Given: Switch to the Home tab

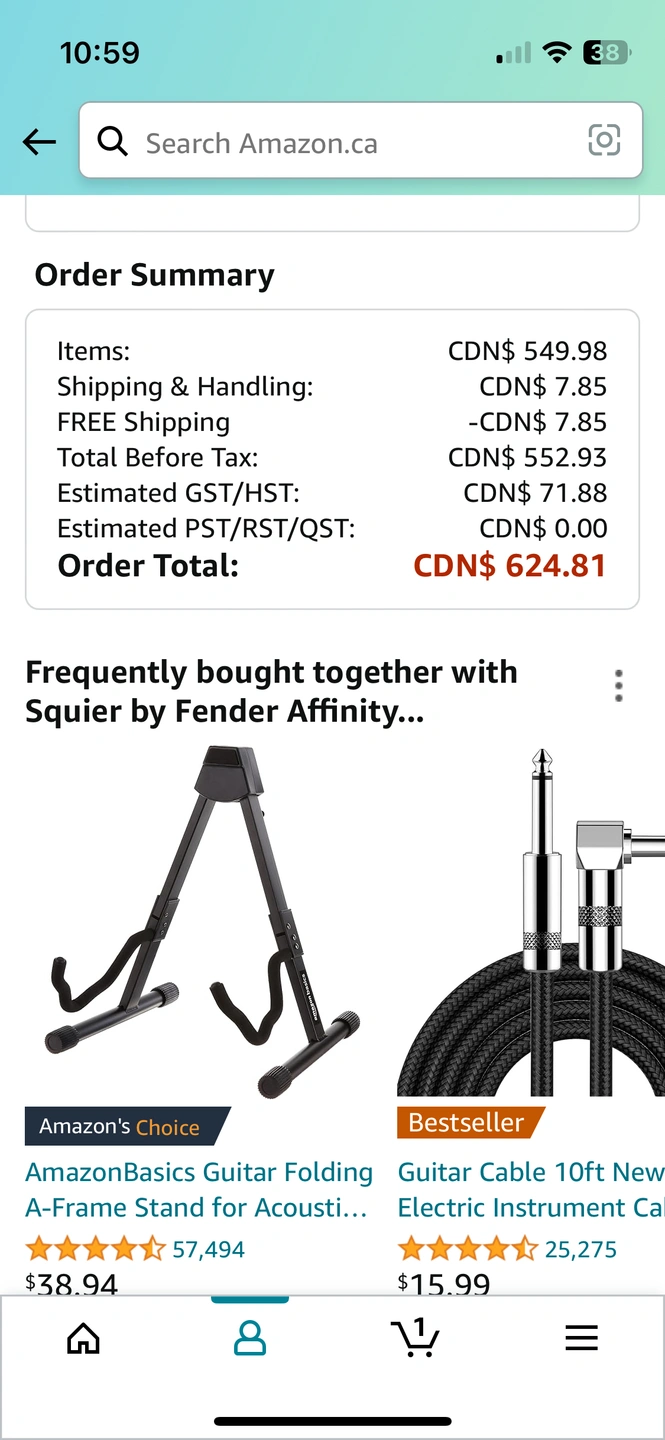Looking at the screenshot, I should (83, 1338).
